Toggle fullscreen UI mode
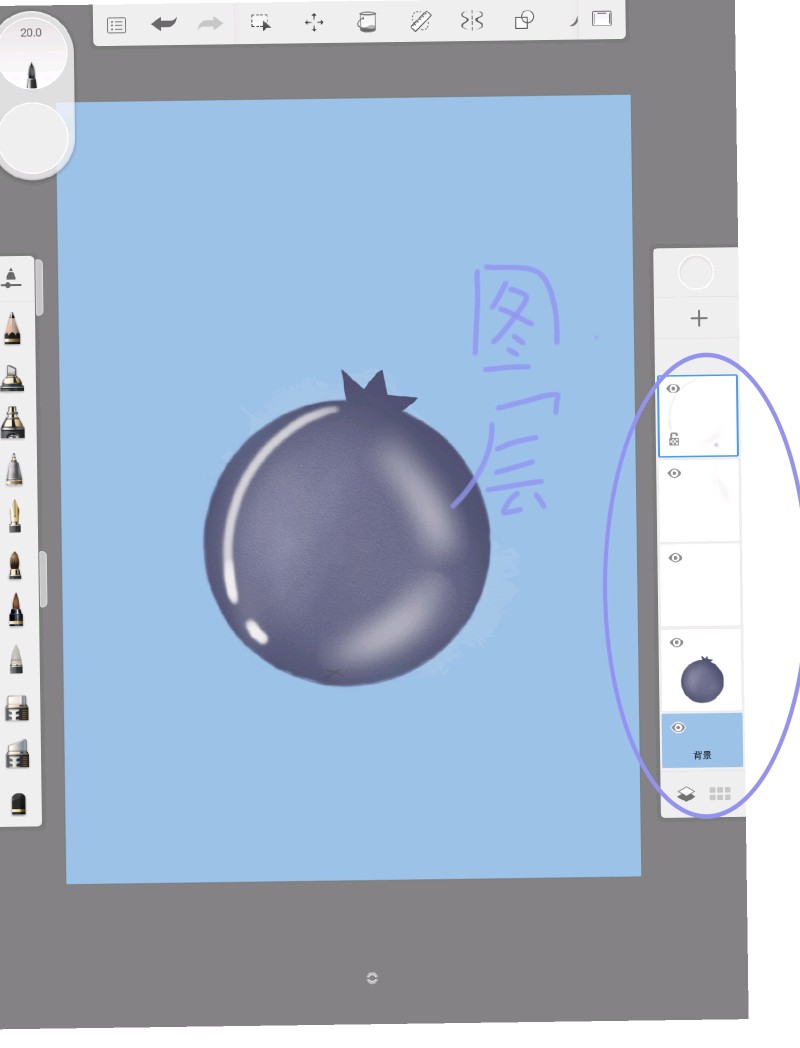The width and height of the screenshot is (800, 1048). (x=601, y=19)
